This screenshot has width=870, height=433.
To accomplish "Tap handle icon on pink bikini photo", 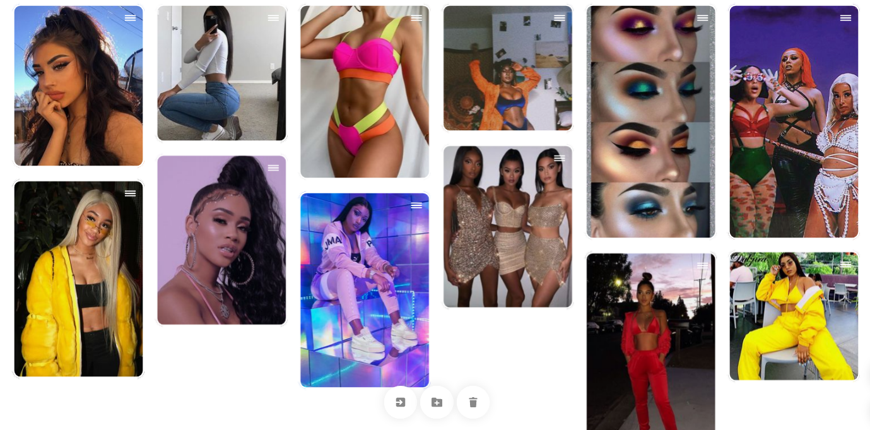I will click(x=416, y=18).
